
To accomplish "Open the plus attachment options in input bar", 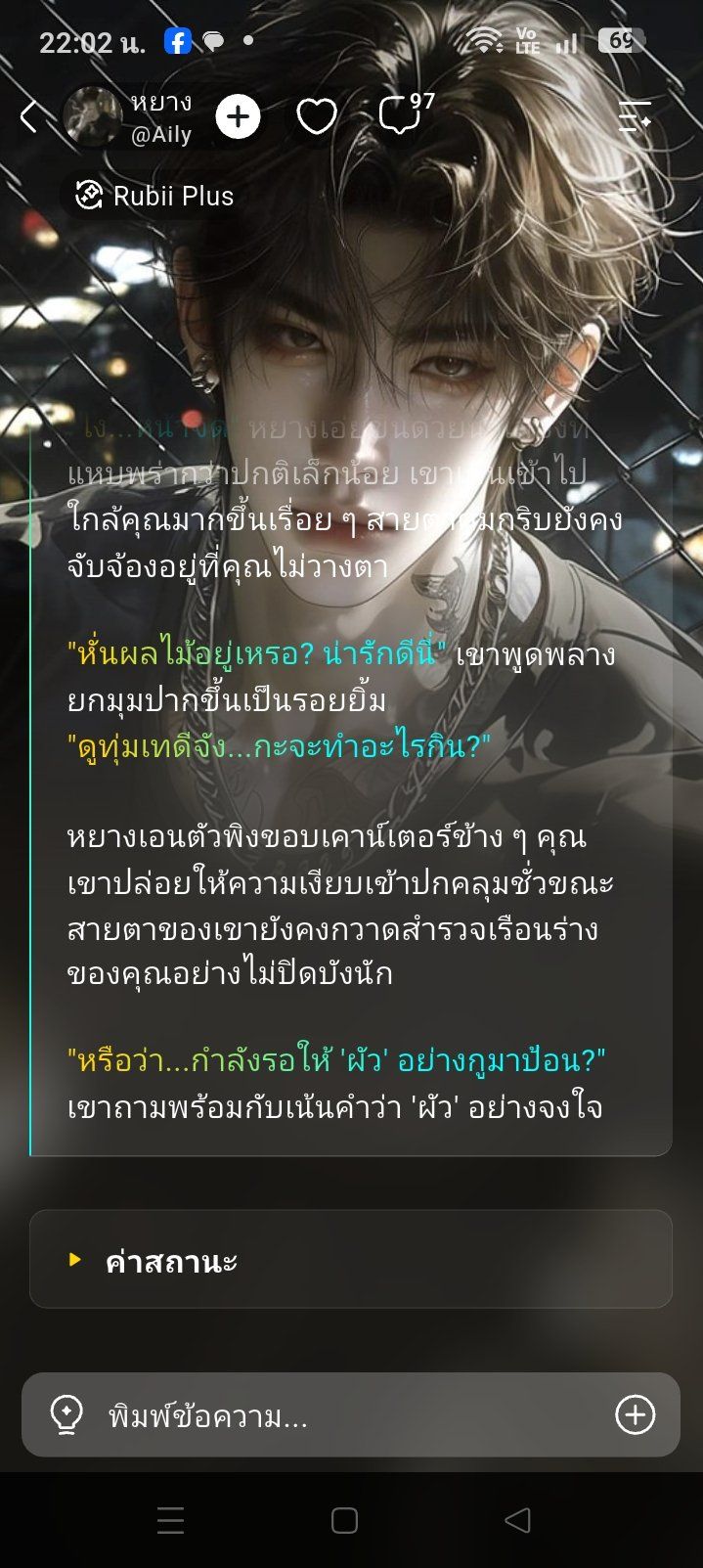I will [635, 1414].
